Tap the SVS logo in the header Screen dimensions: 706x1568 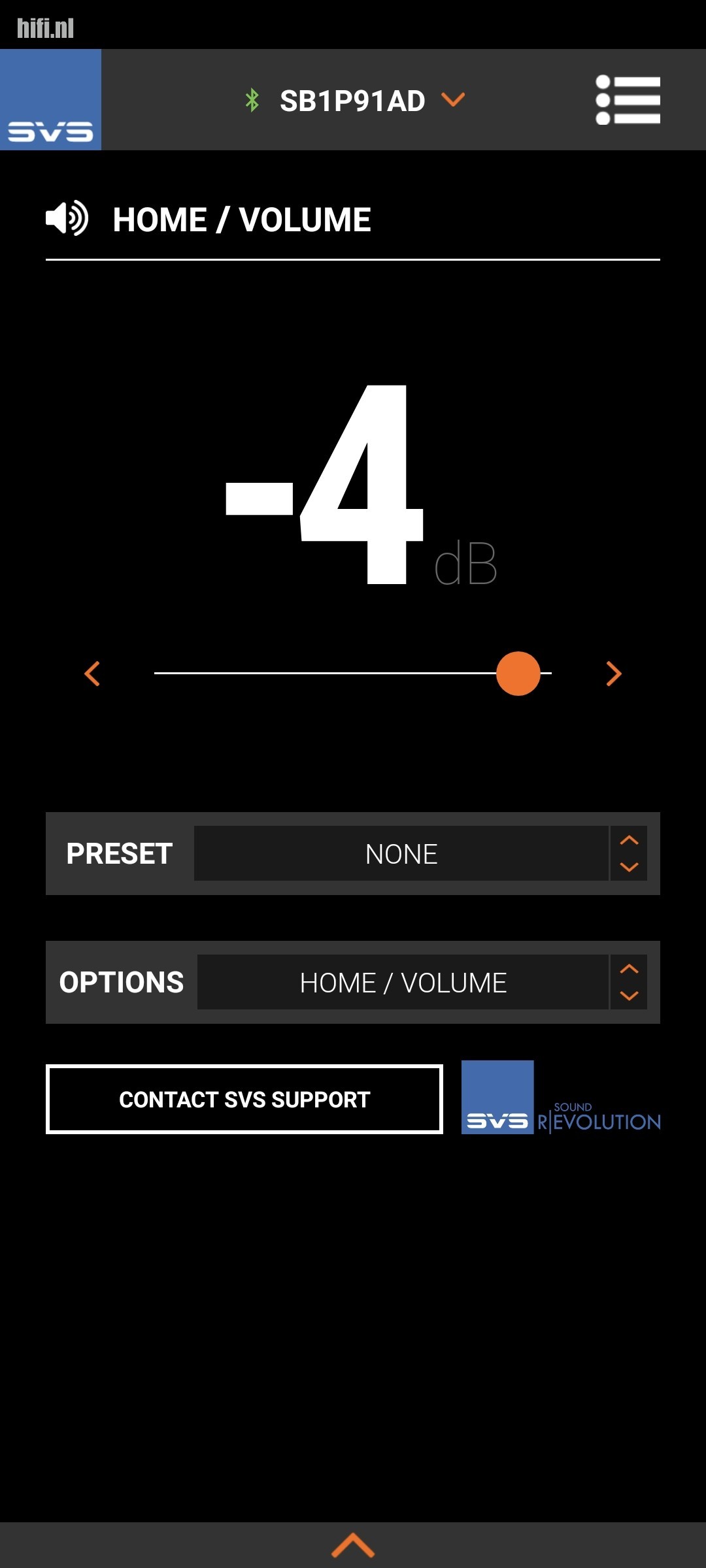point(50,100)
